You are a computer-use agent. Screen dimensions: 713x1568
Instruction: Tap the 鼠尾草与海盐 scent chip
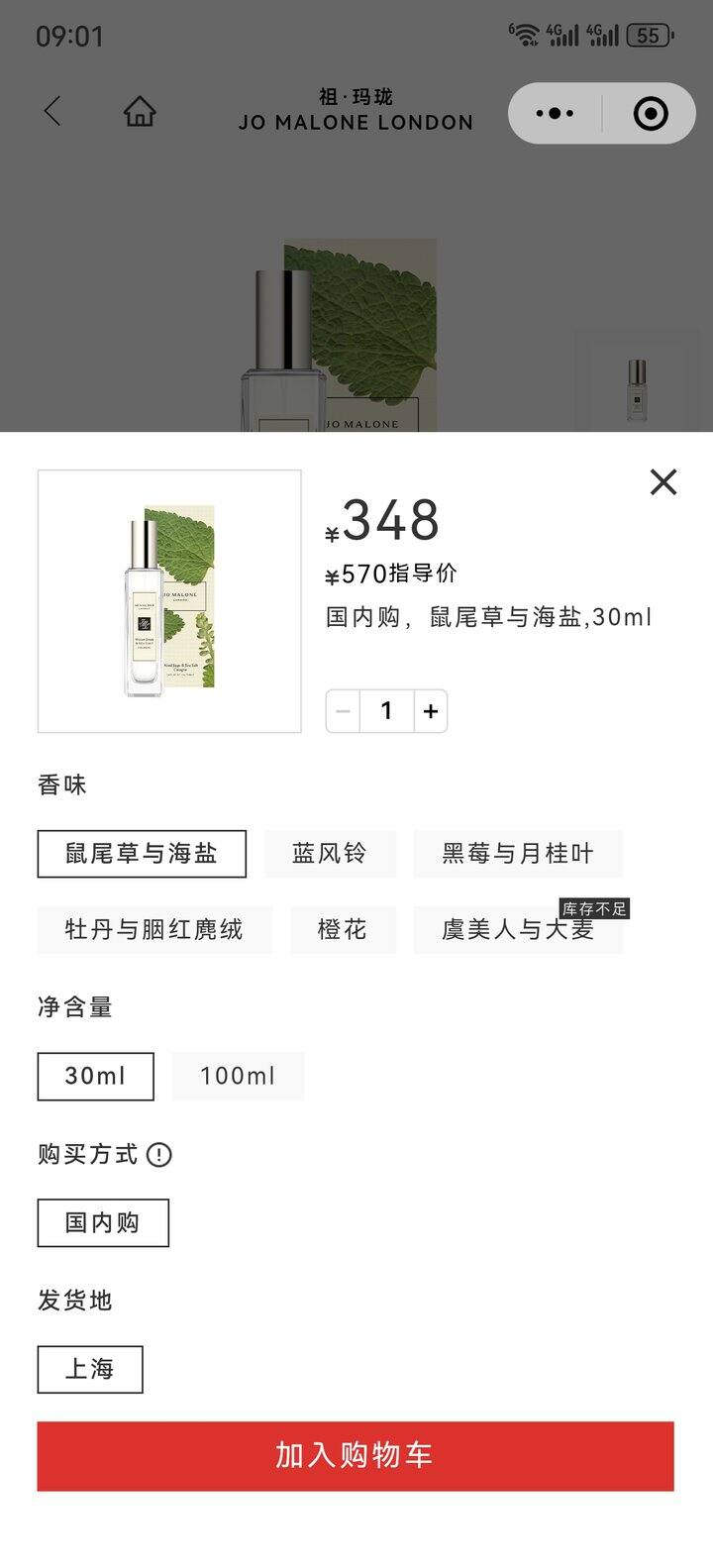tap(142, 854)
